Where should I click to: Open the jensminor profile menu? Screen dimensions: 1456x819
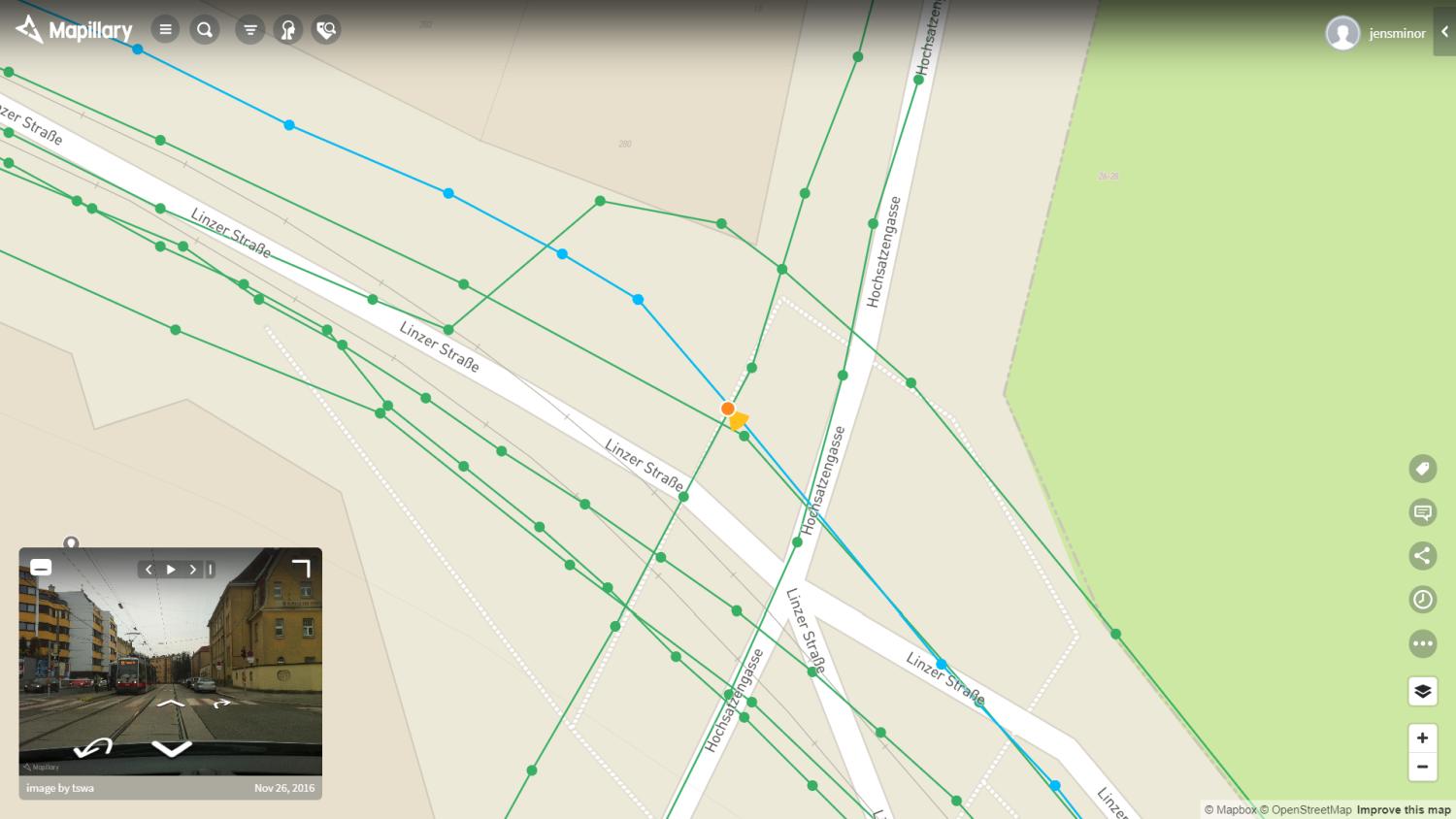point(1376,33)
